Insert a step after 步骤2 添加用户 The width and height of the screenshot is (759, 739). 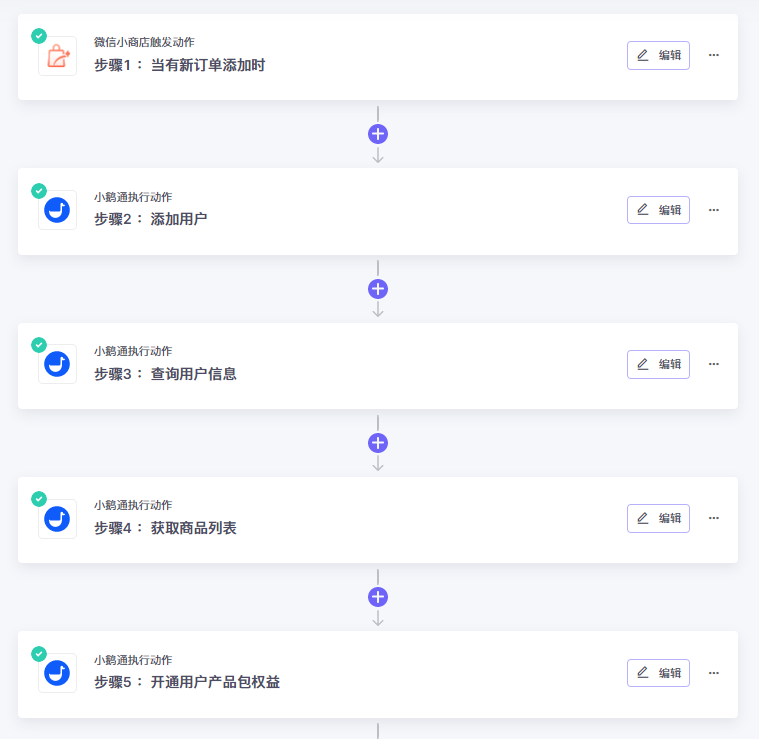378,289
